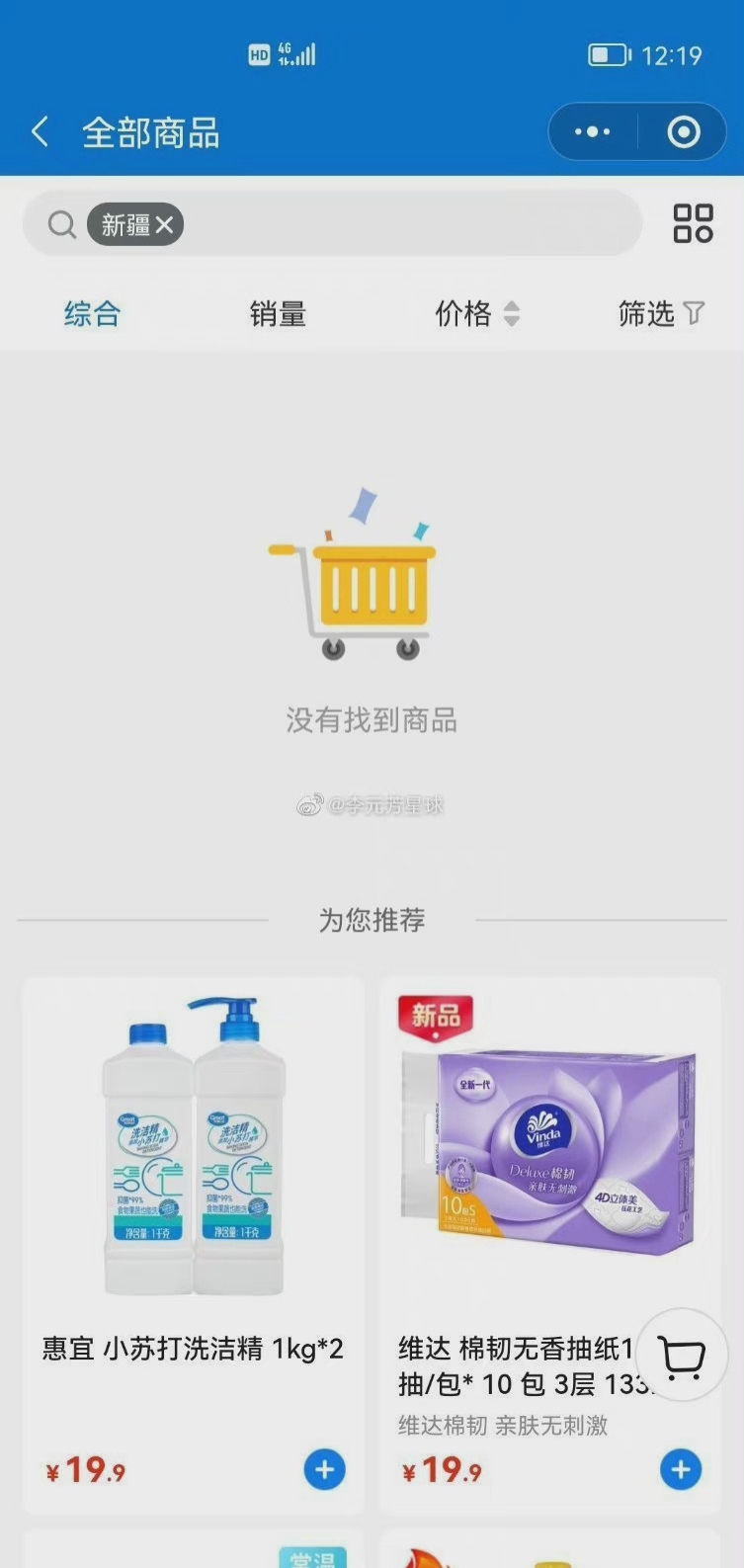
Task: Open the mini program three-dot menu
Action: pos(593,131)
